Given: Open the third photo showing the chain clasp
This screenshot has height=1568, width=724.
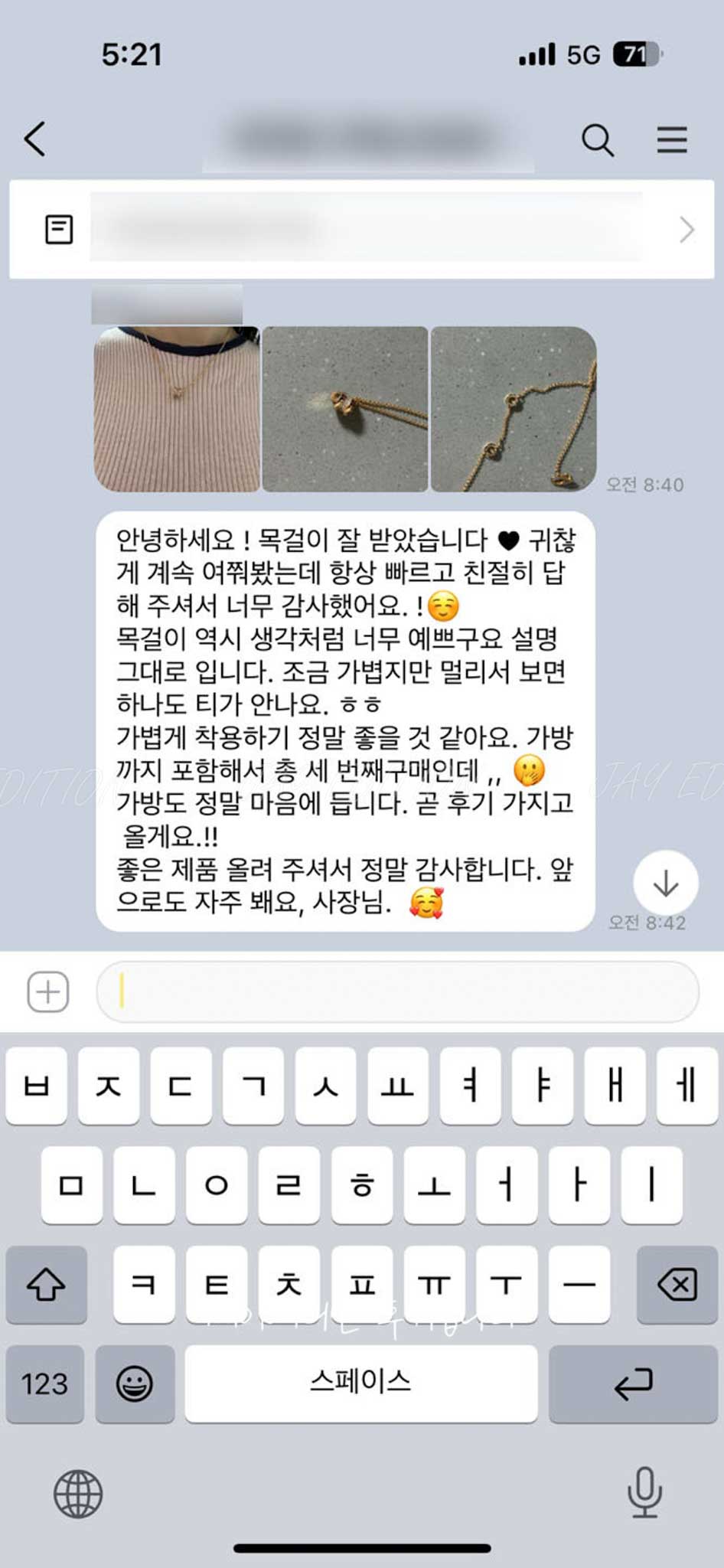Looking at the screenshot, I should (513, 409).
